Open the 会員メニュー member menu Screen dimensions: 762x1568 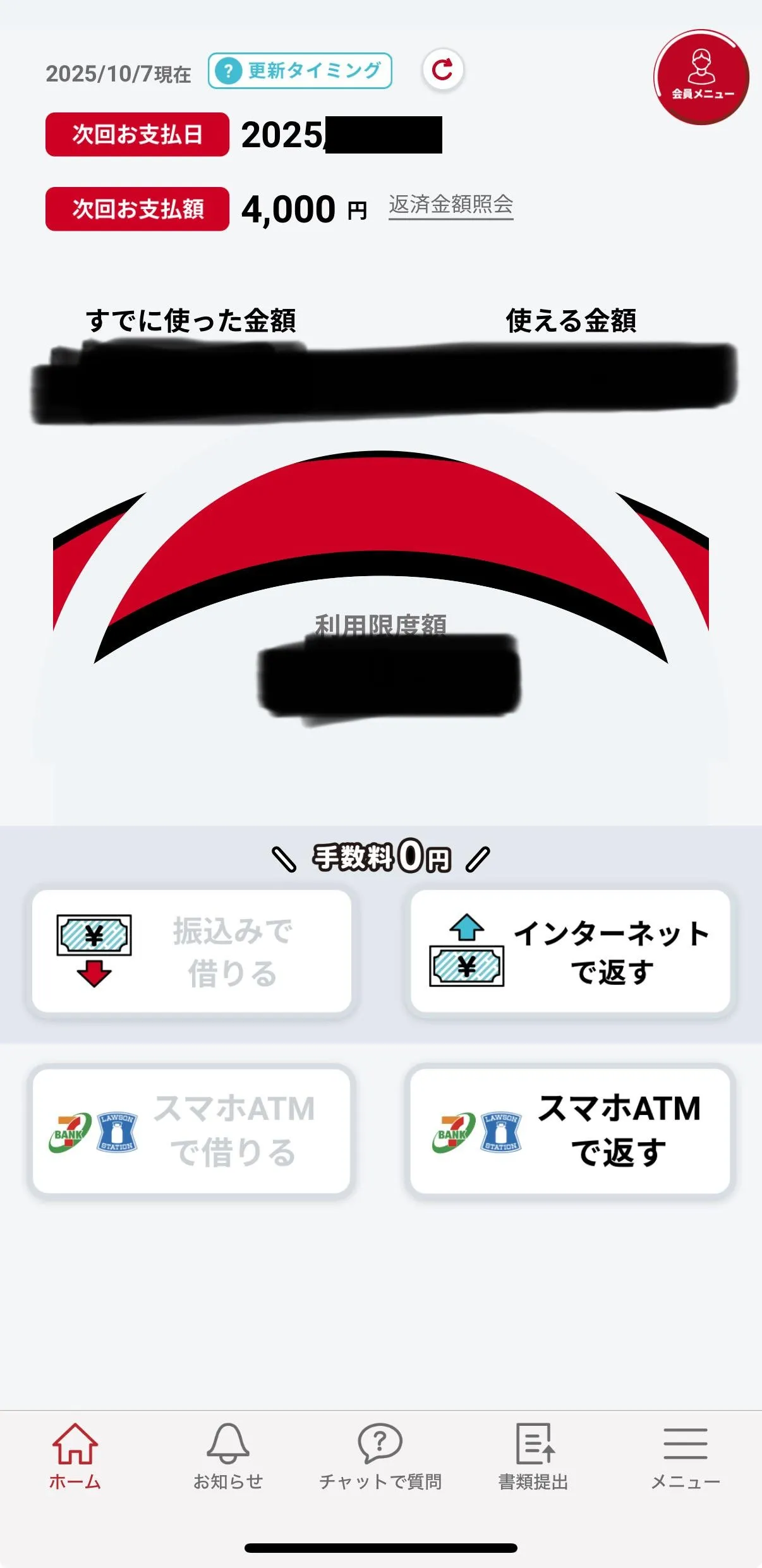[701, 77]
